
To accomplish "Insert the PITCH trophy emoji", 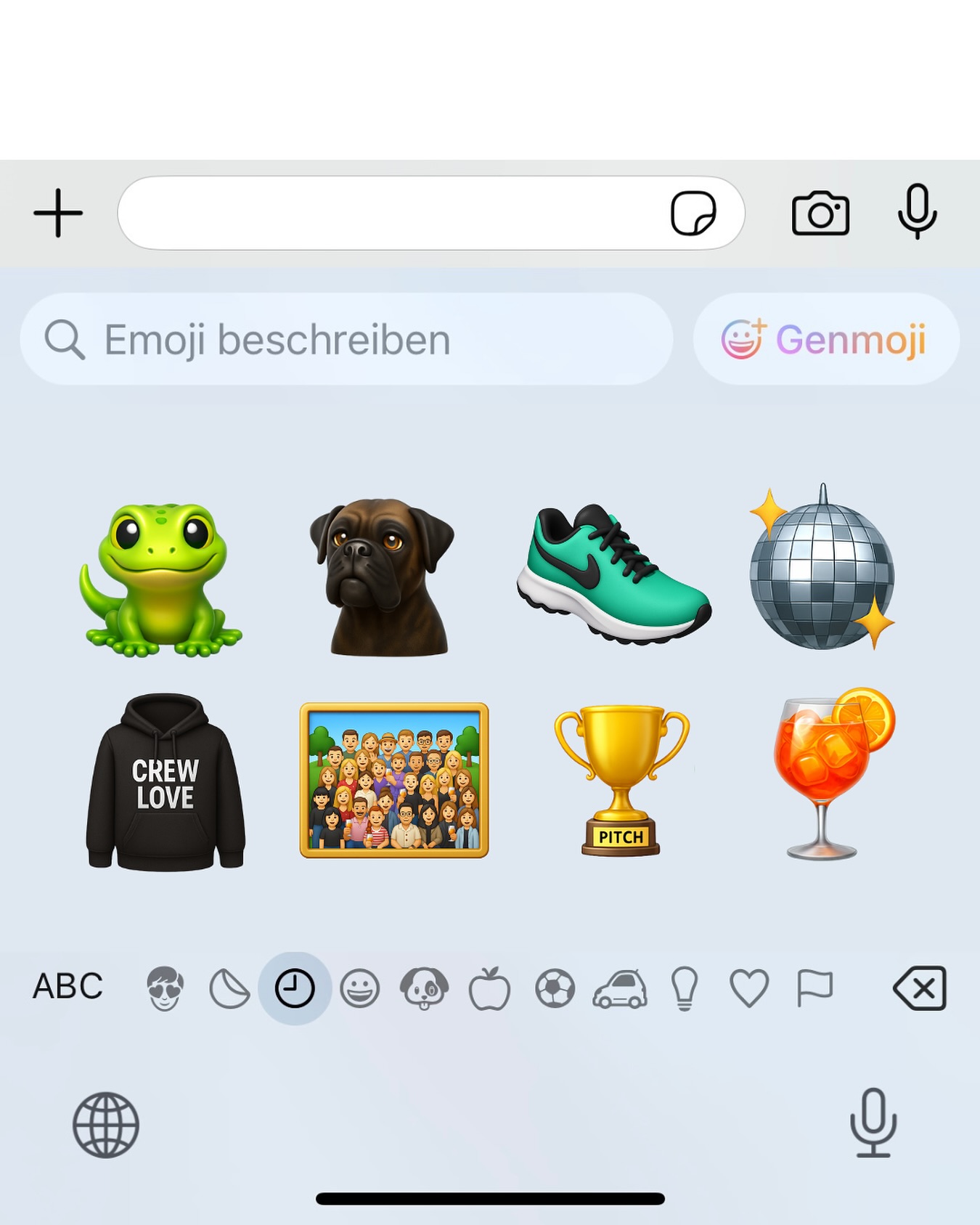I will pyautogui.click(x=621, y=781).
